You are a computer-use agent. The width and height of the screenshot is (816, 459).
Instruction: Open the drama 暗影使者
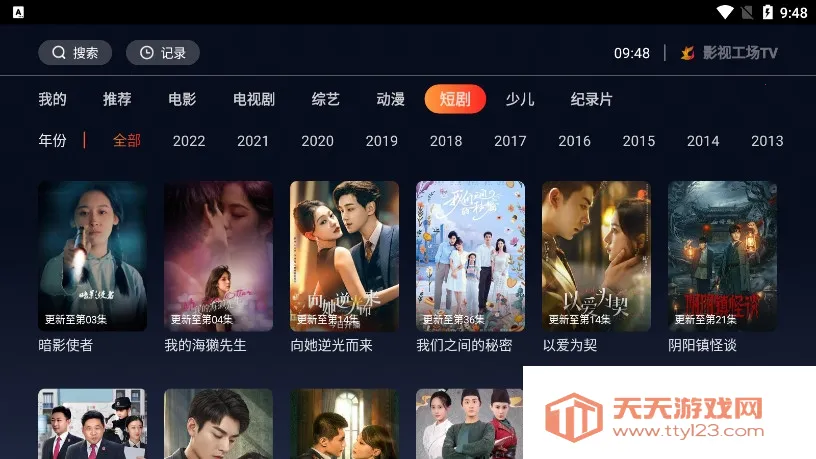coord(92,256)
